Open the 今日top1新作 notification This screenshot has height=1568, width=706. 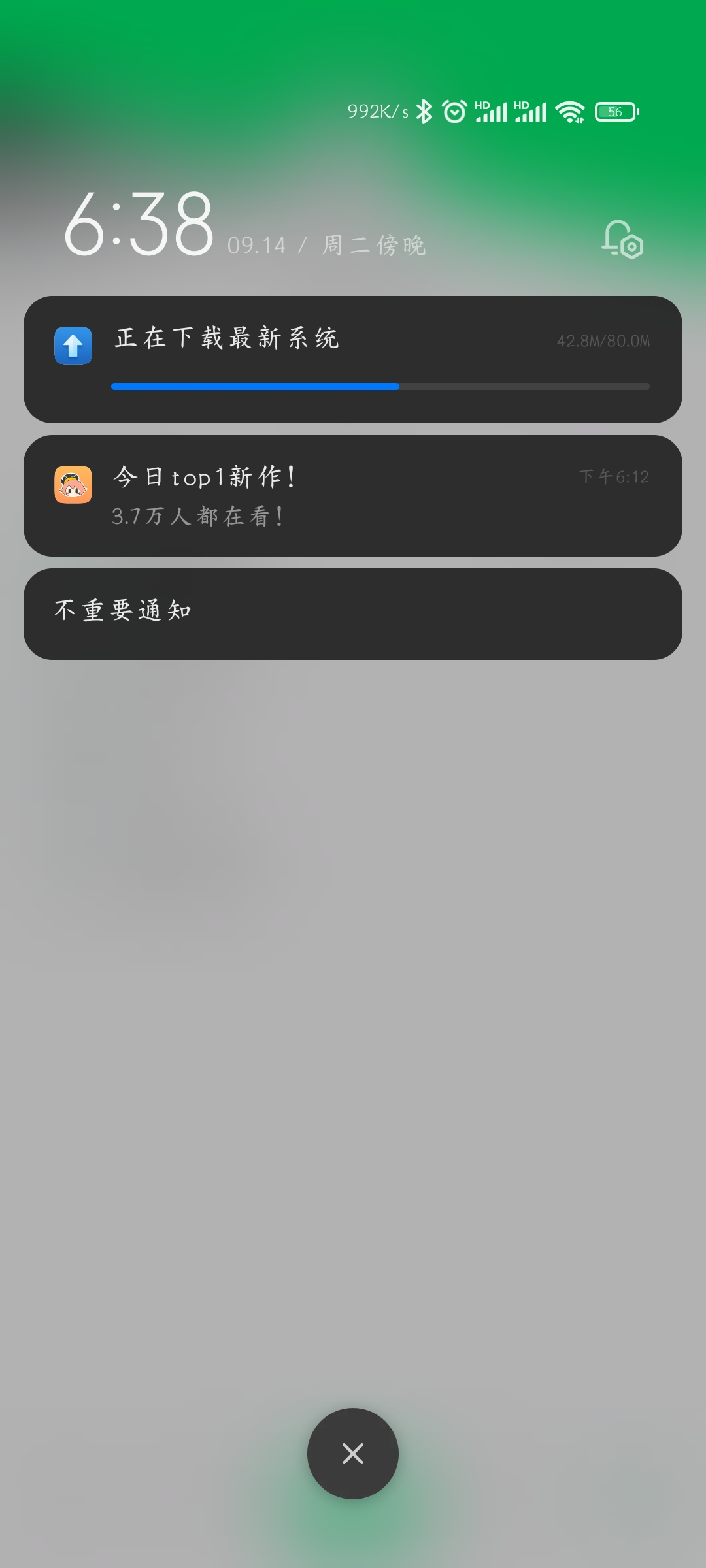coord(353,496)
